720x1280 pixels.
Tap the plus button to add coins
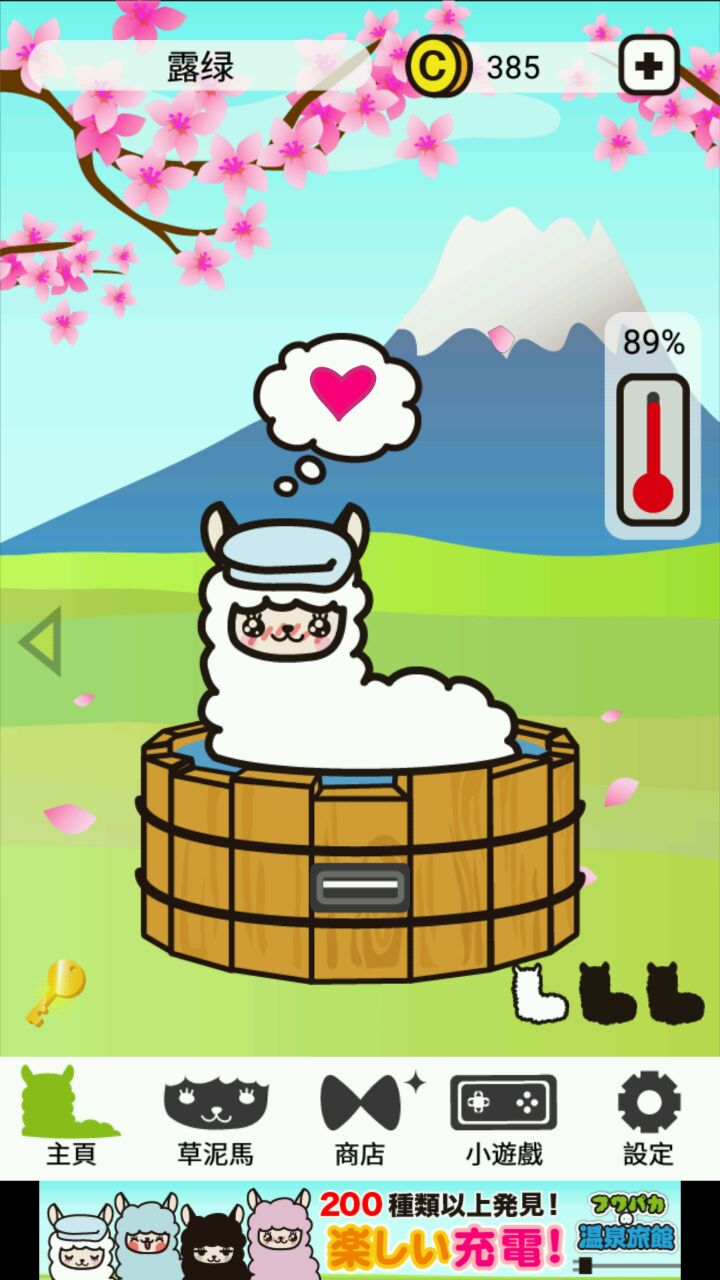(648, 66)
